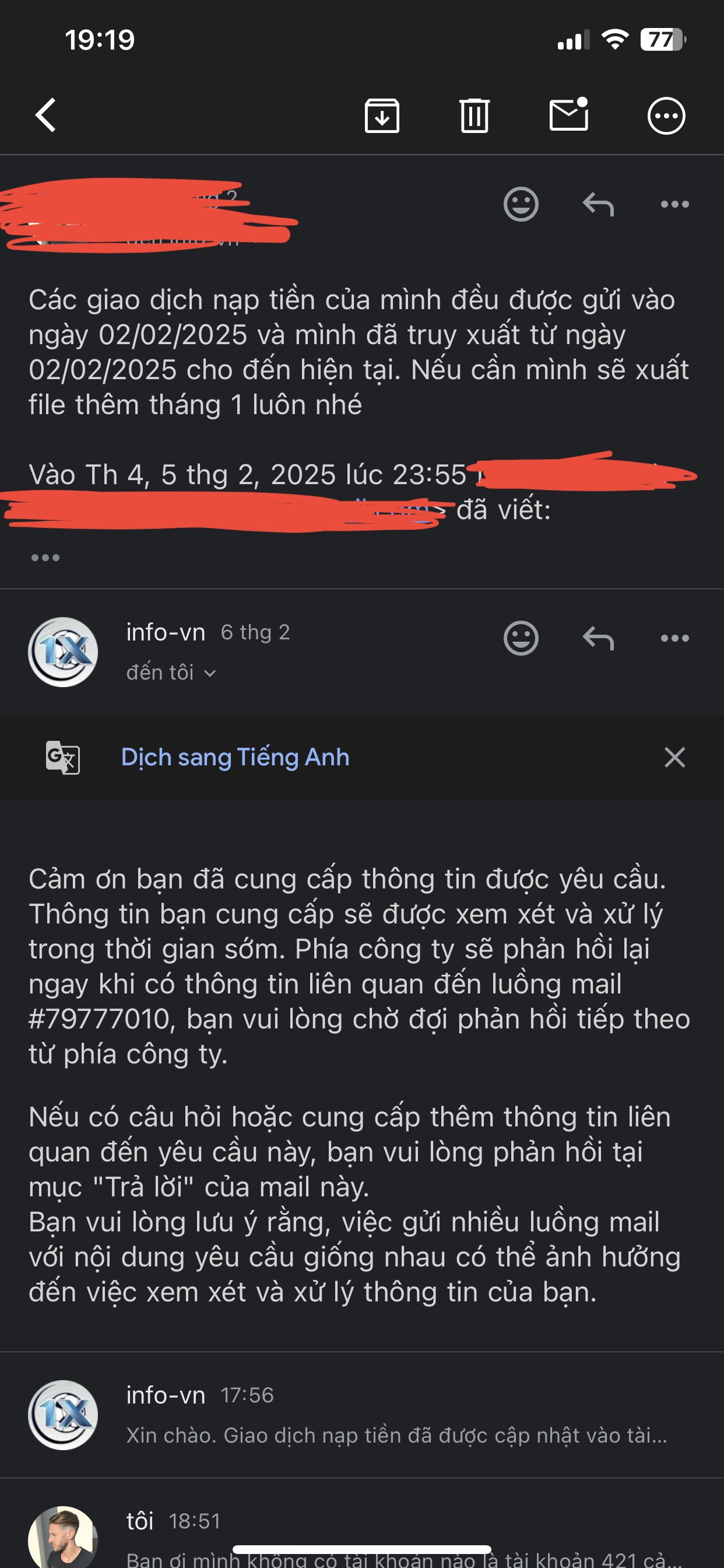
Task: Archive this email conversation
Action: [x=381, y=115]
